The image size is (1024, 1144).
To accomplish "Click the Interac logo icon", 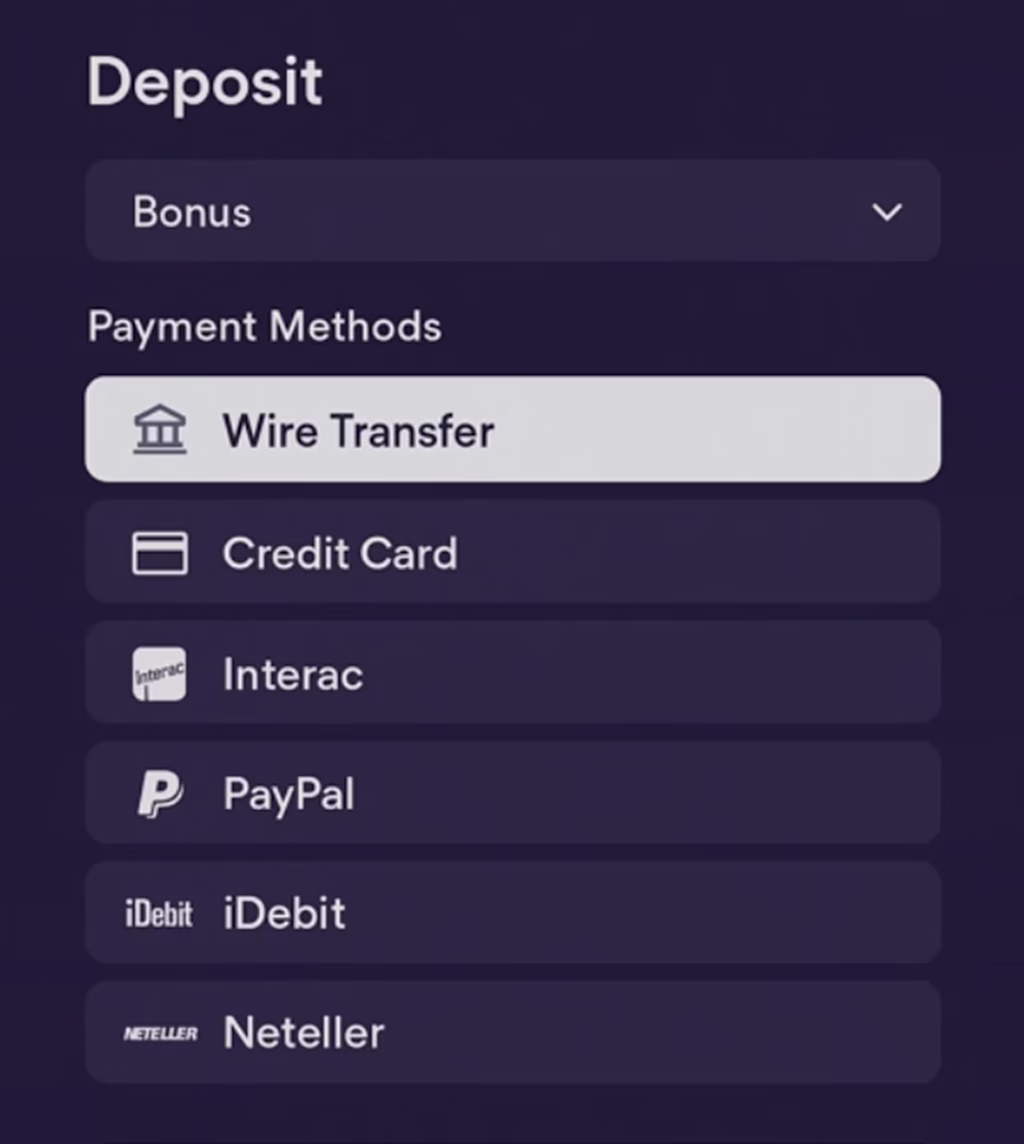I will pos(160,673).
